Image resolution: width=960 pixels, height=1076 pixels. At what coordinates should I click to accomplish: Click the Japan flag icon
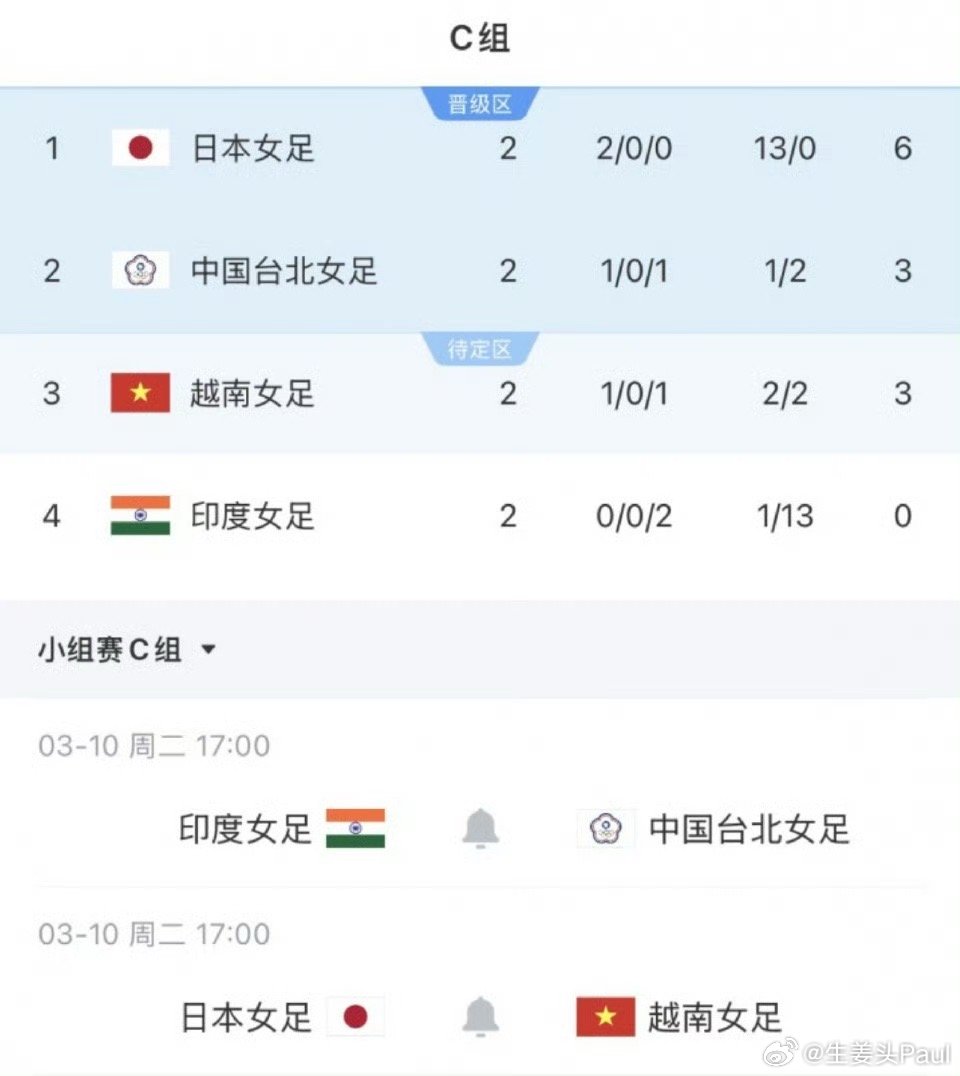pos(141,149)
